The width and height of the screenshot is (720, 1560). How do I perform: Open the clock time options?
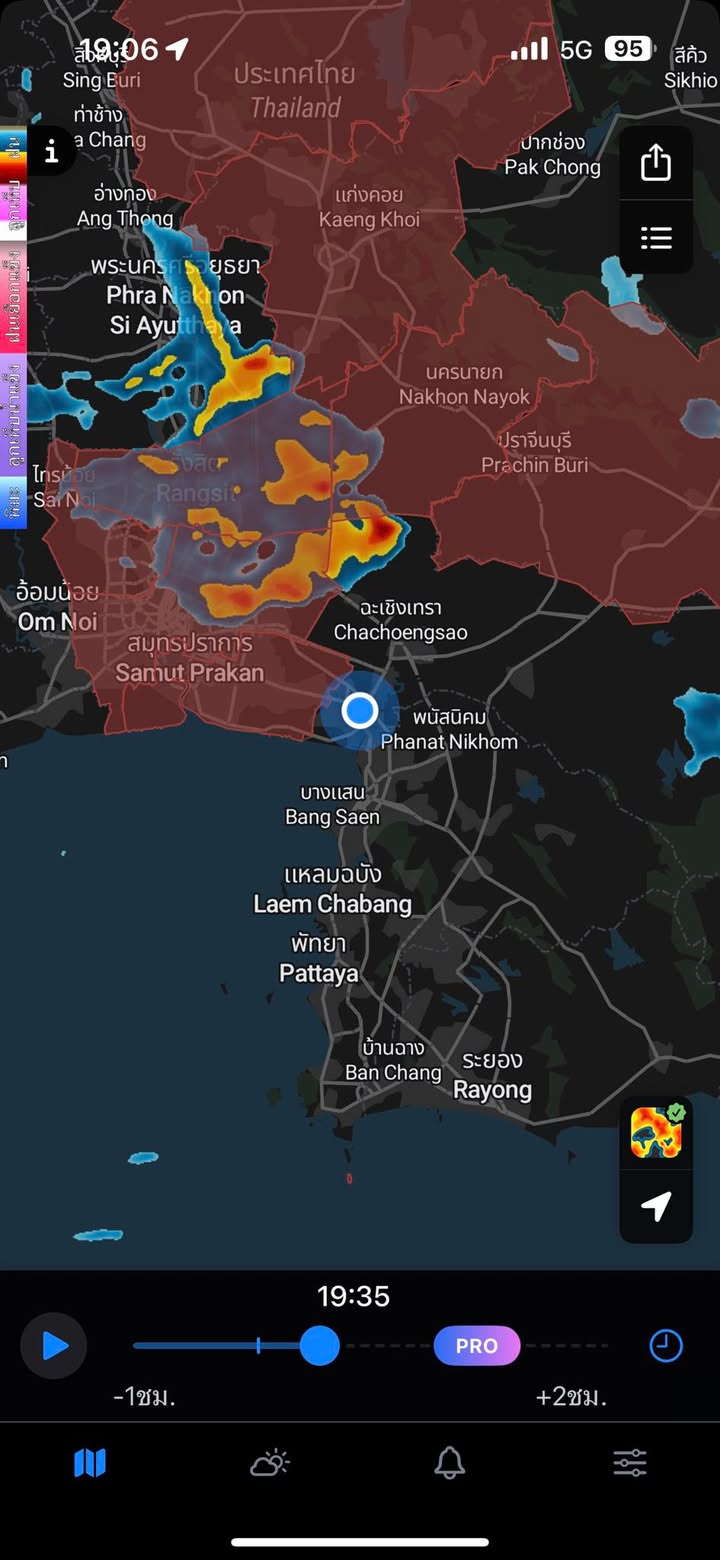click(x=666, y=1346)
